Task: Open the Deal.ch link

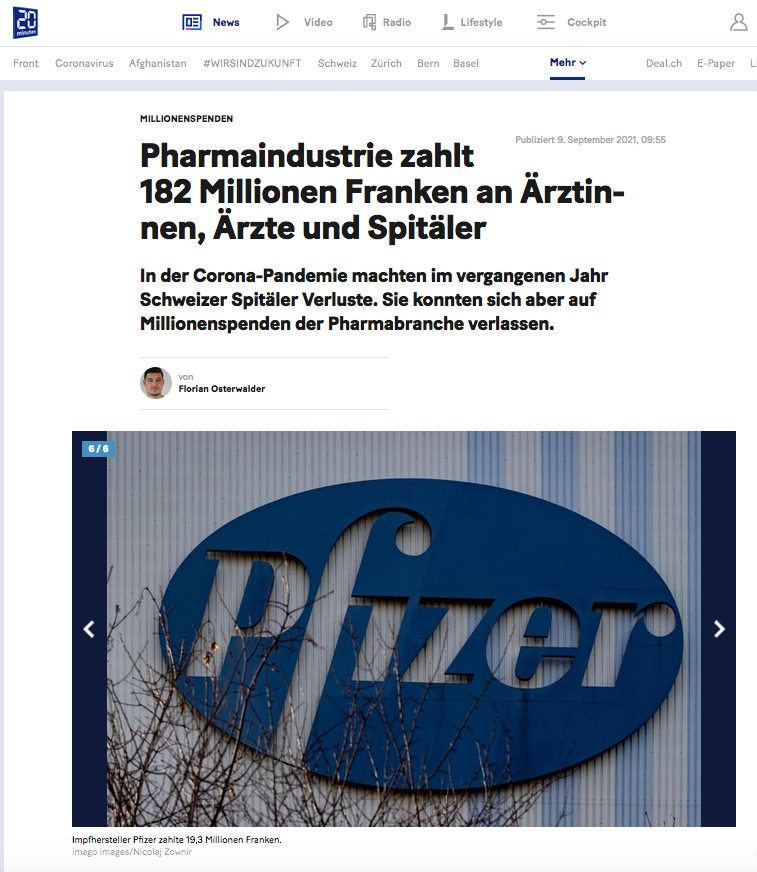Action: tap(664, 63)
